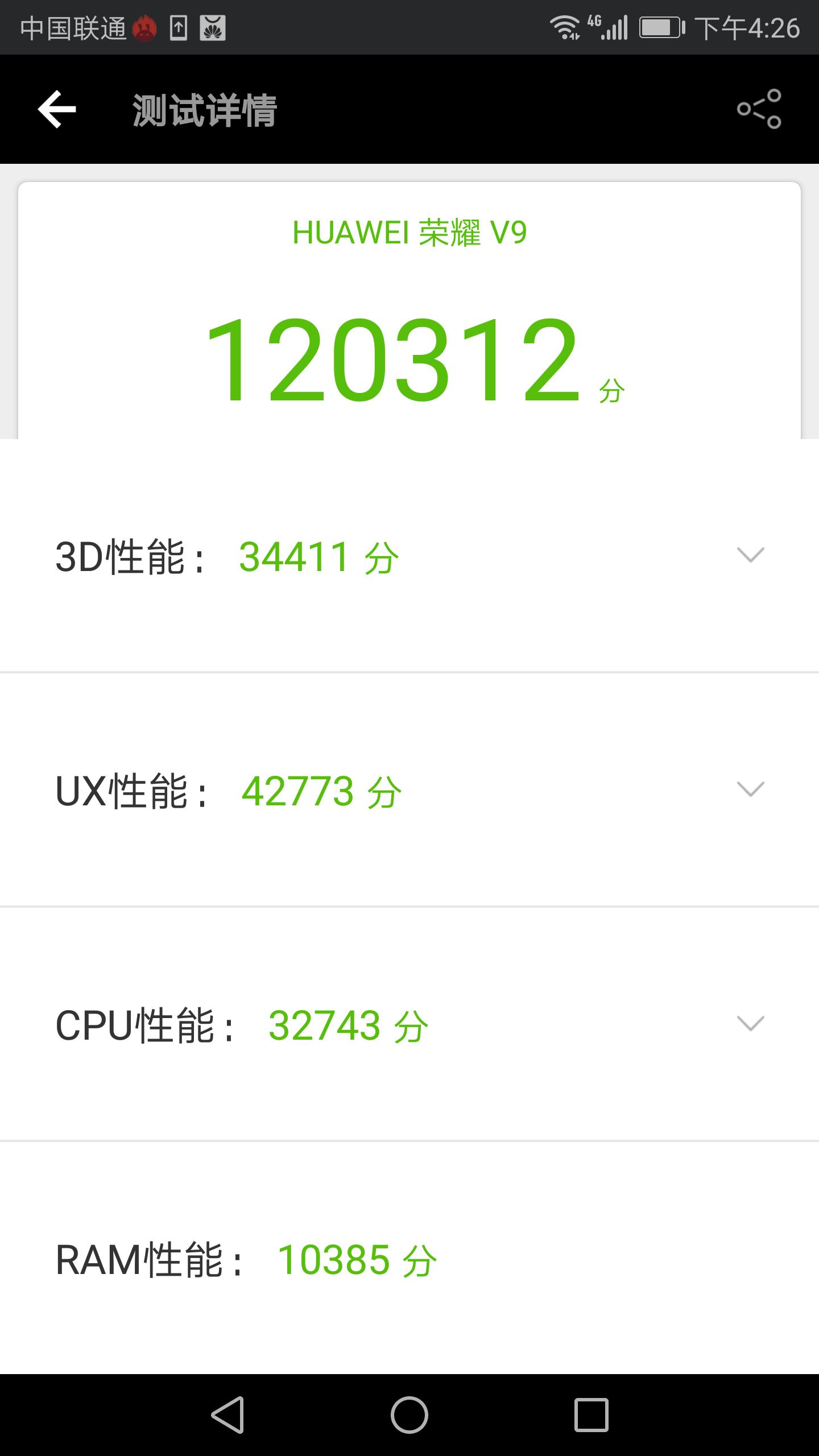Viewport: 819px width, 1456px height.
Task: Tap the Huawei flower notification icon
Action: (213, 28)
